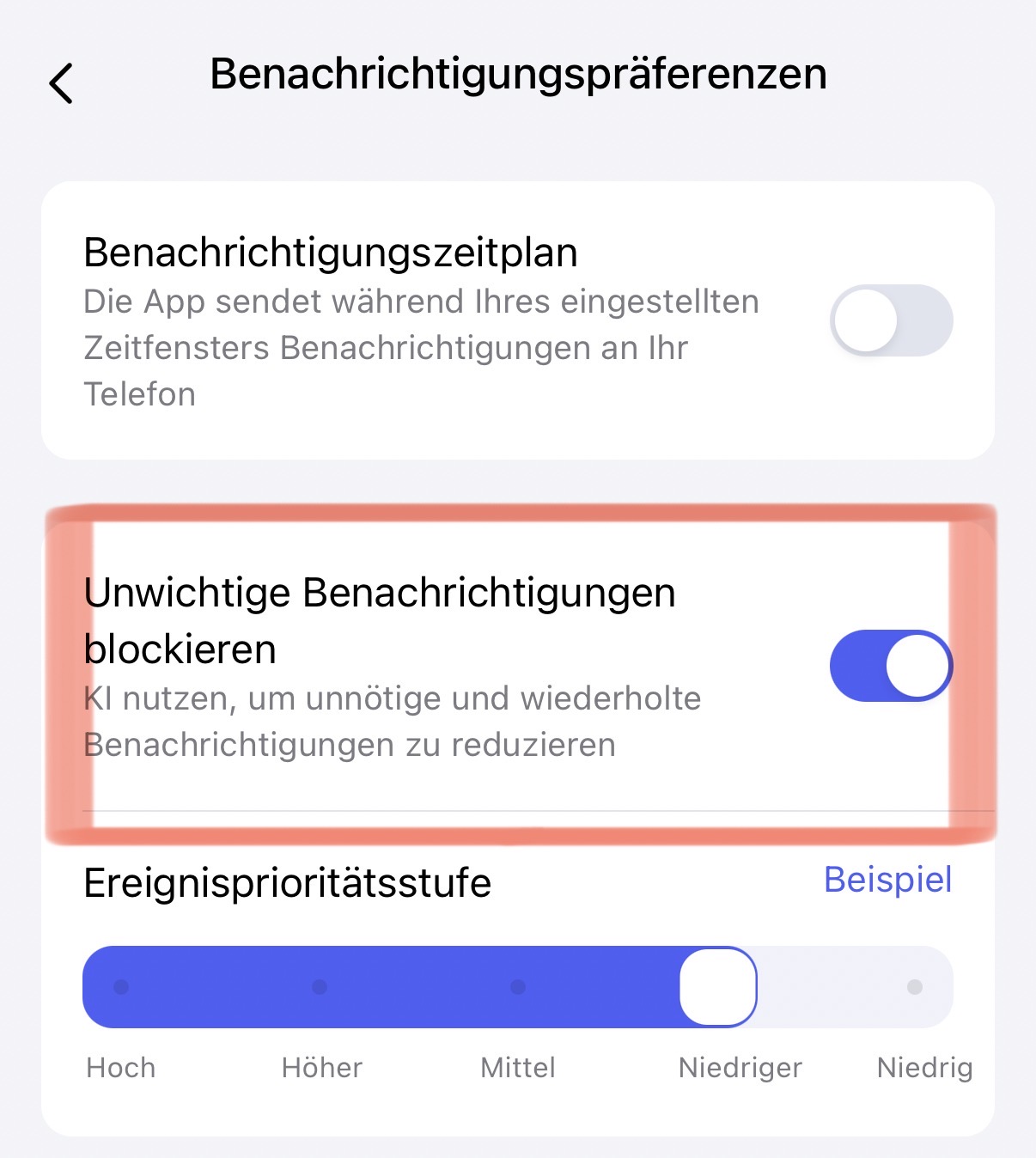
Task: Turn off Unwichtige Benachrichtigungen blockieren
Action: [x=891, y=666]
